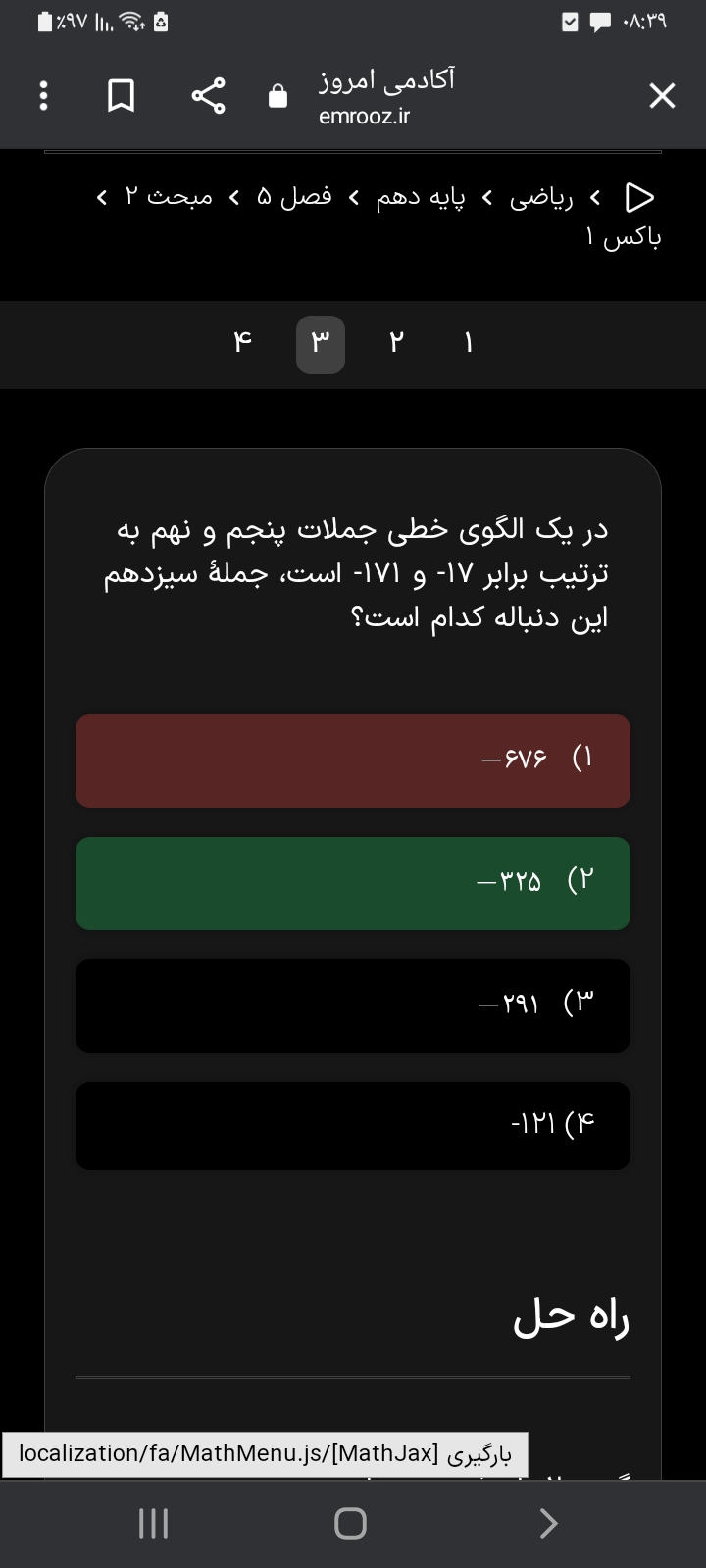The height and width of the screenshot is (1568, 706).
Task: Open the browser overflow menu
Action: (x=42, y=96)
